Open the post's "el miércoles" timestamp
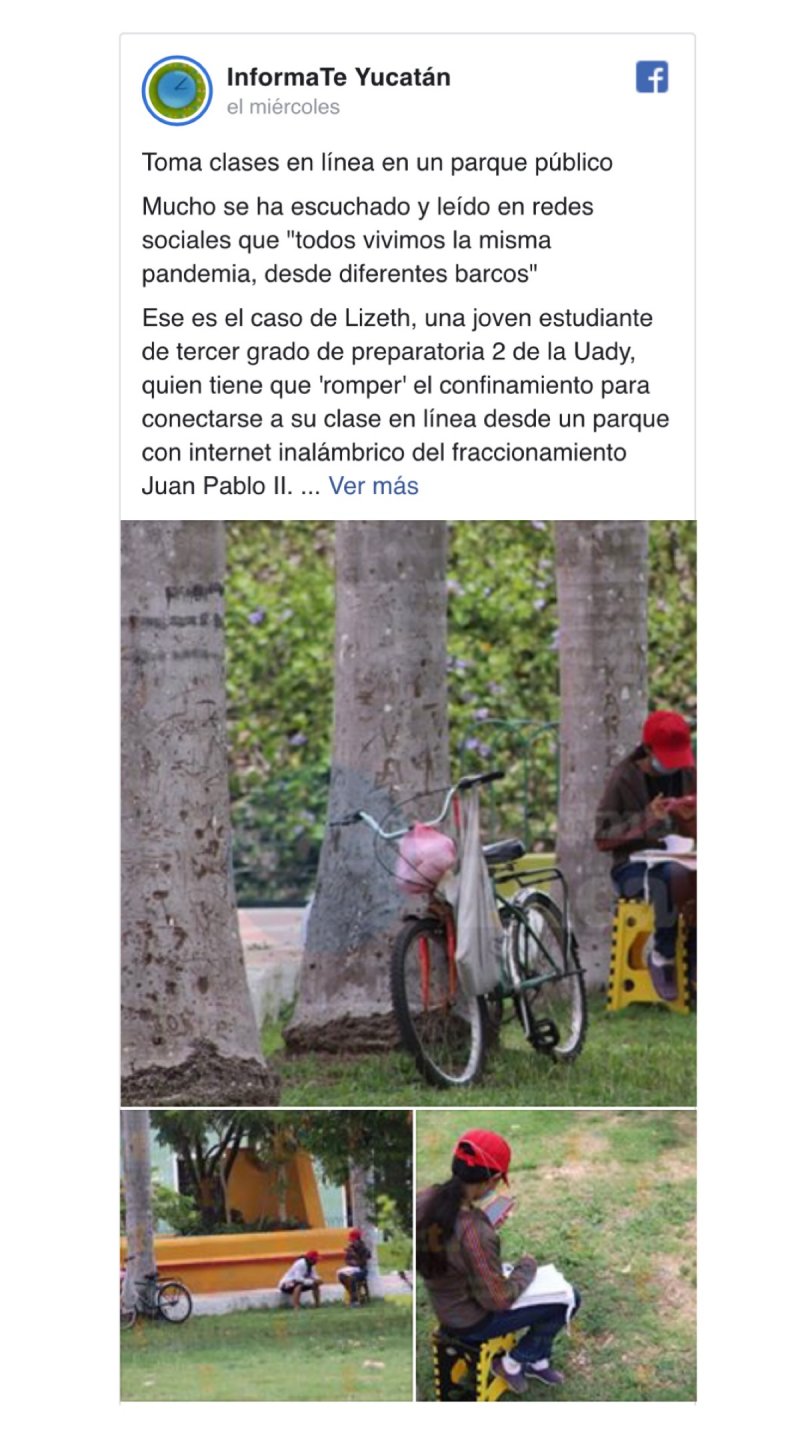The image size is (800, 1438). 283,107
